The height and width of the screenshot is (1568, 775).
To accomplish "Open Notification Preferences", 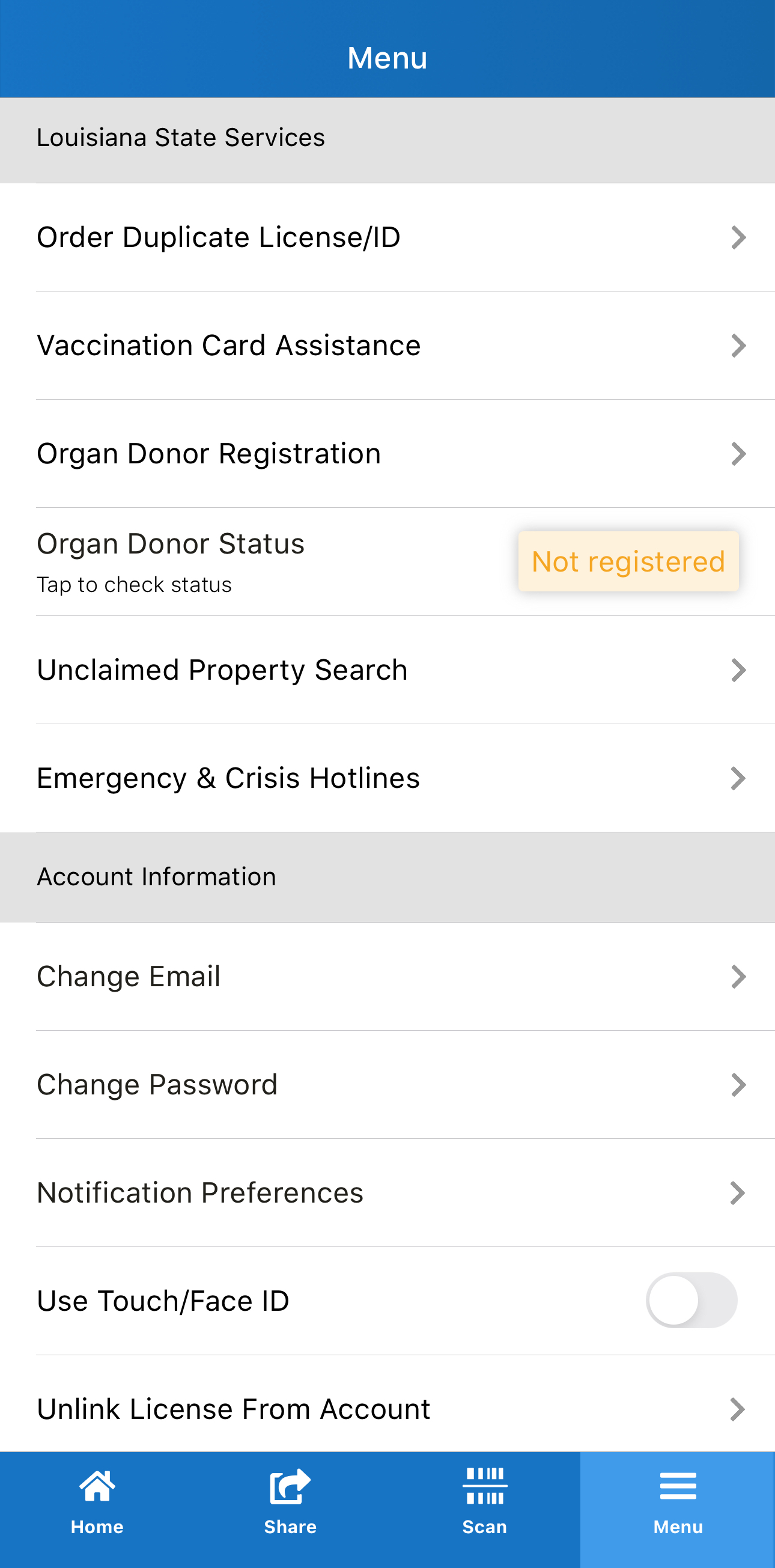I will [x=387, y=1192].
